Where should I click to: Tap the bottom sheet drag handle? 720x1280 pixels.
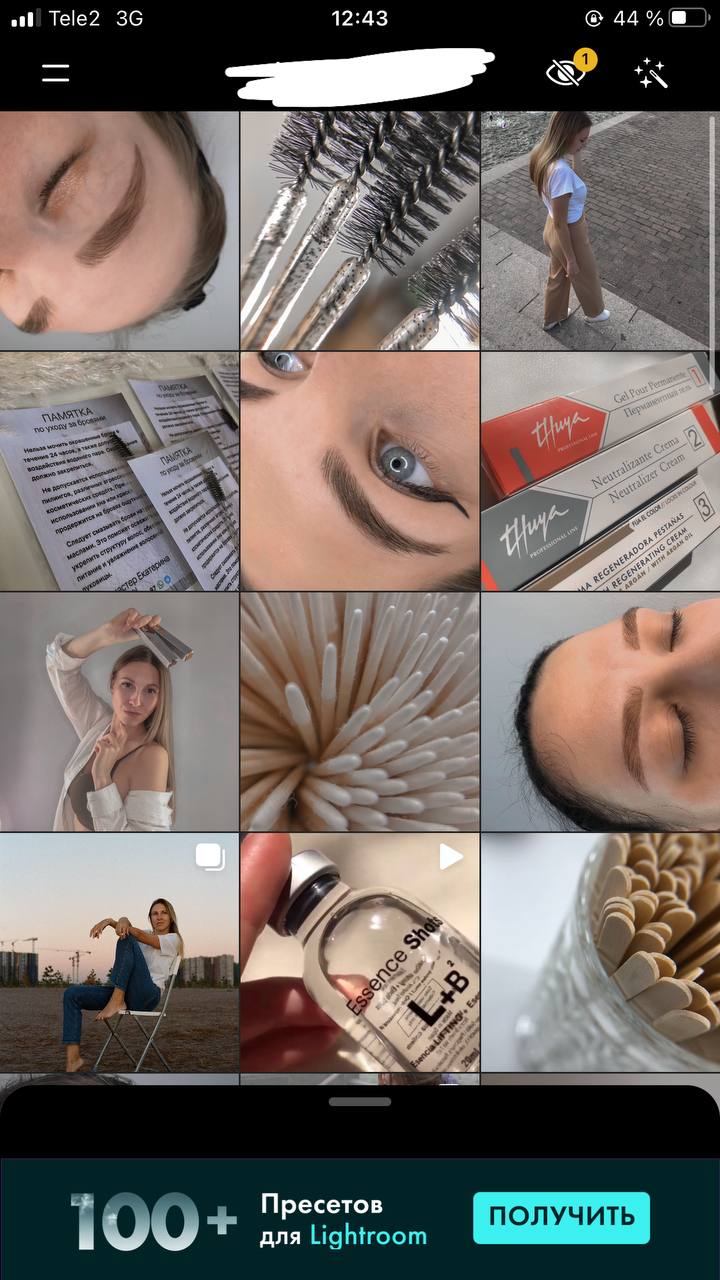click(x=360, y=1102)
